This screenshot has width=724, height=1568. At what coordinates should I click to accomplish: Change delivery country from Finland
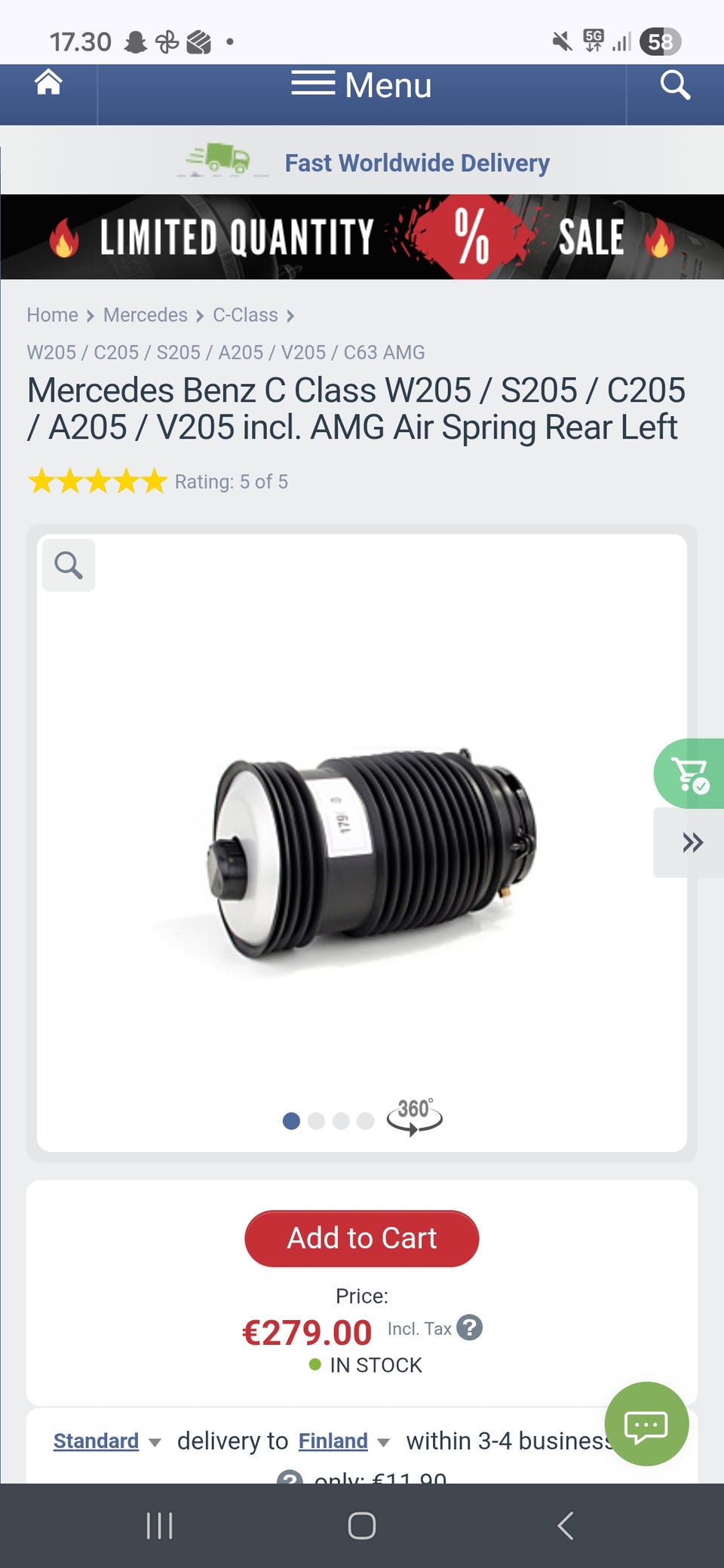pyautogui.click(x=343, y=1441)
